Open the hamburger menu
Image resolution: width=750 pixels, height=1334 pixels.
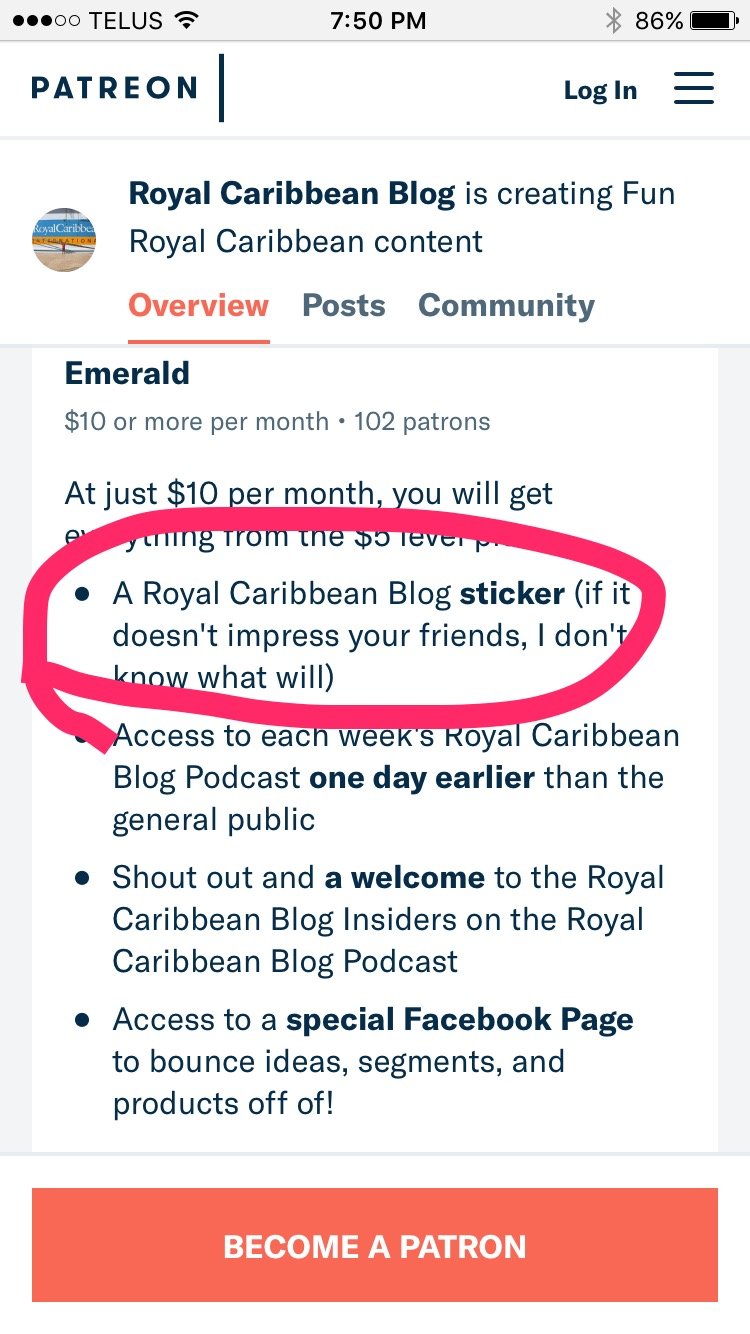693,88
